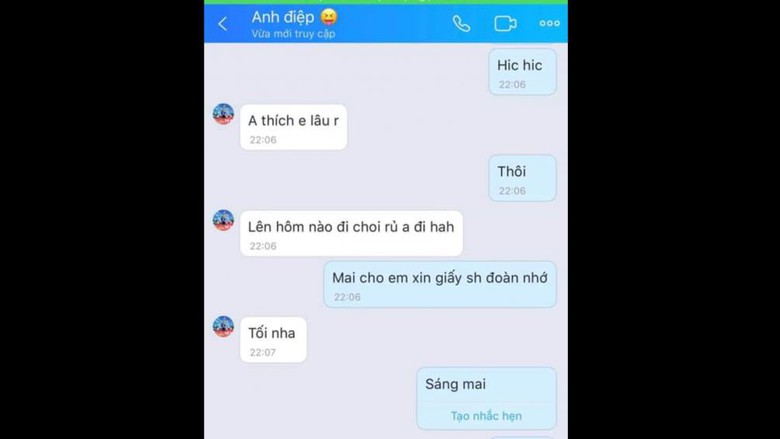Start a voice call with Anh điệp

click(x=461, y=24)
